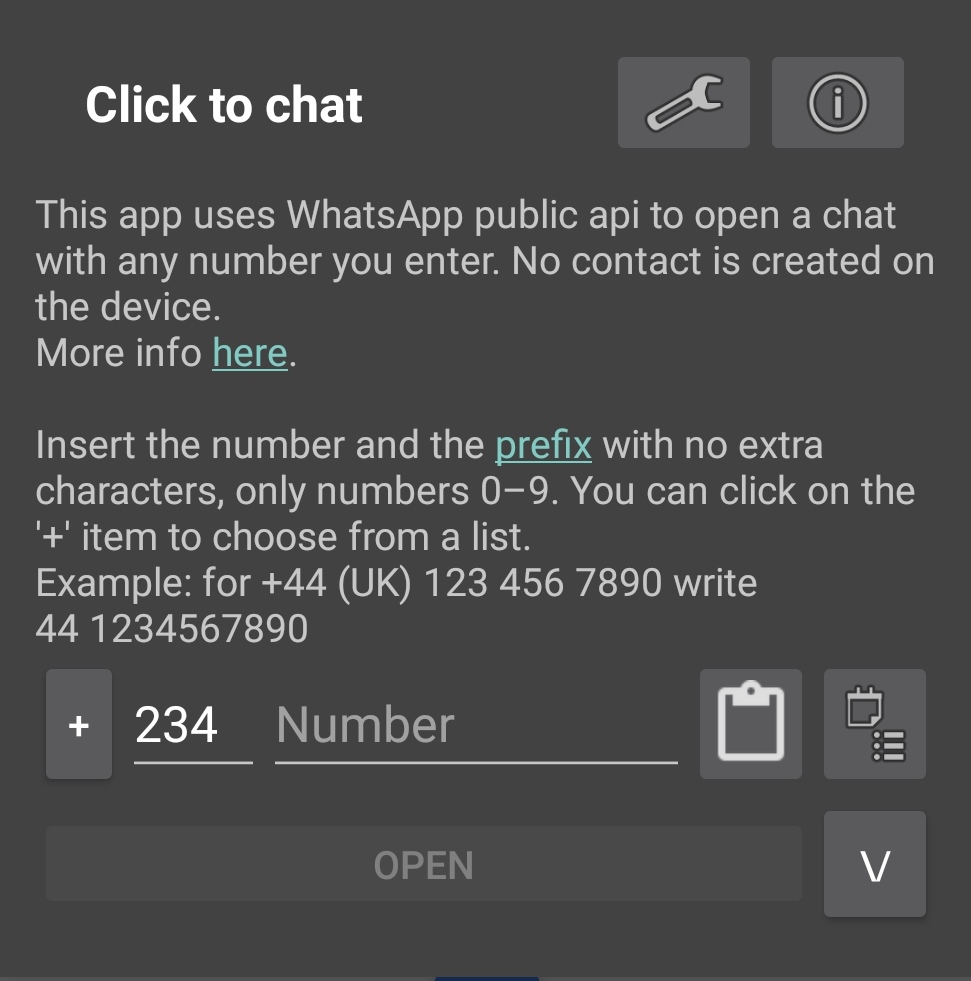Image resolution: width=971 pixels, height=981 pixels.
Task: Follow the 'here' link for more info
Action: (x=250, y=353)
